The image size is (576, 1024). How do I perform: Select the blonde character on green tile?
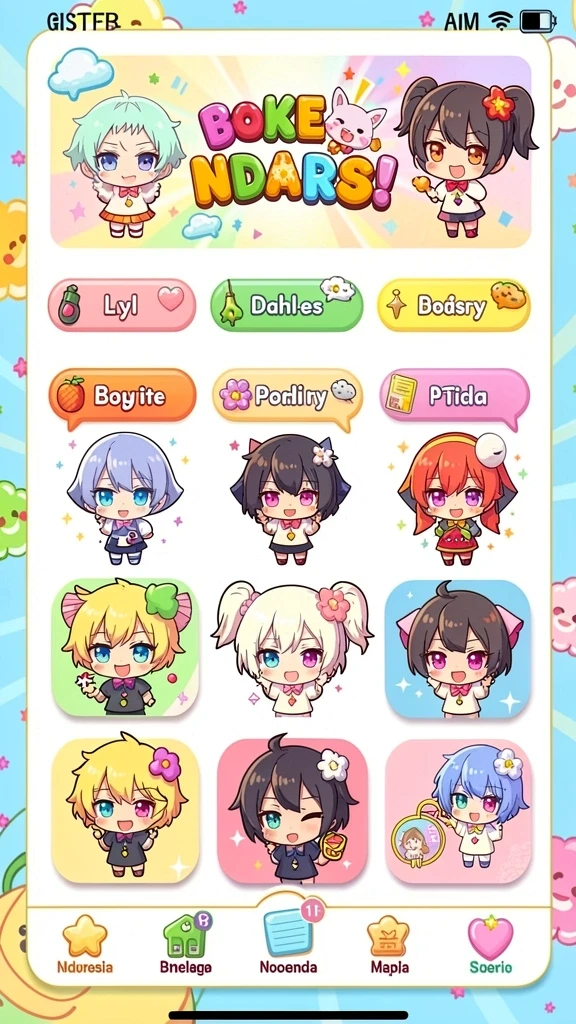click(x=125, y=648)
